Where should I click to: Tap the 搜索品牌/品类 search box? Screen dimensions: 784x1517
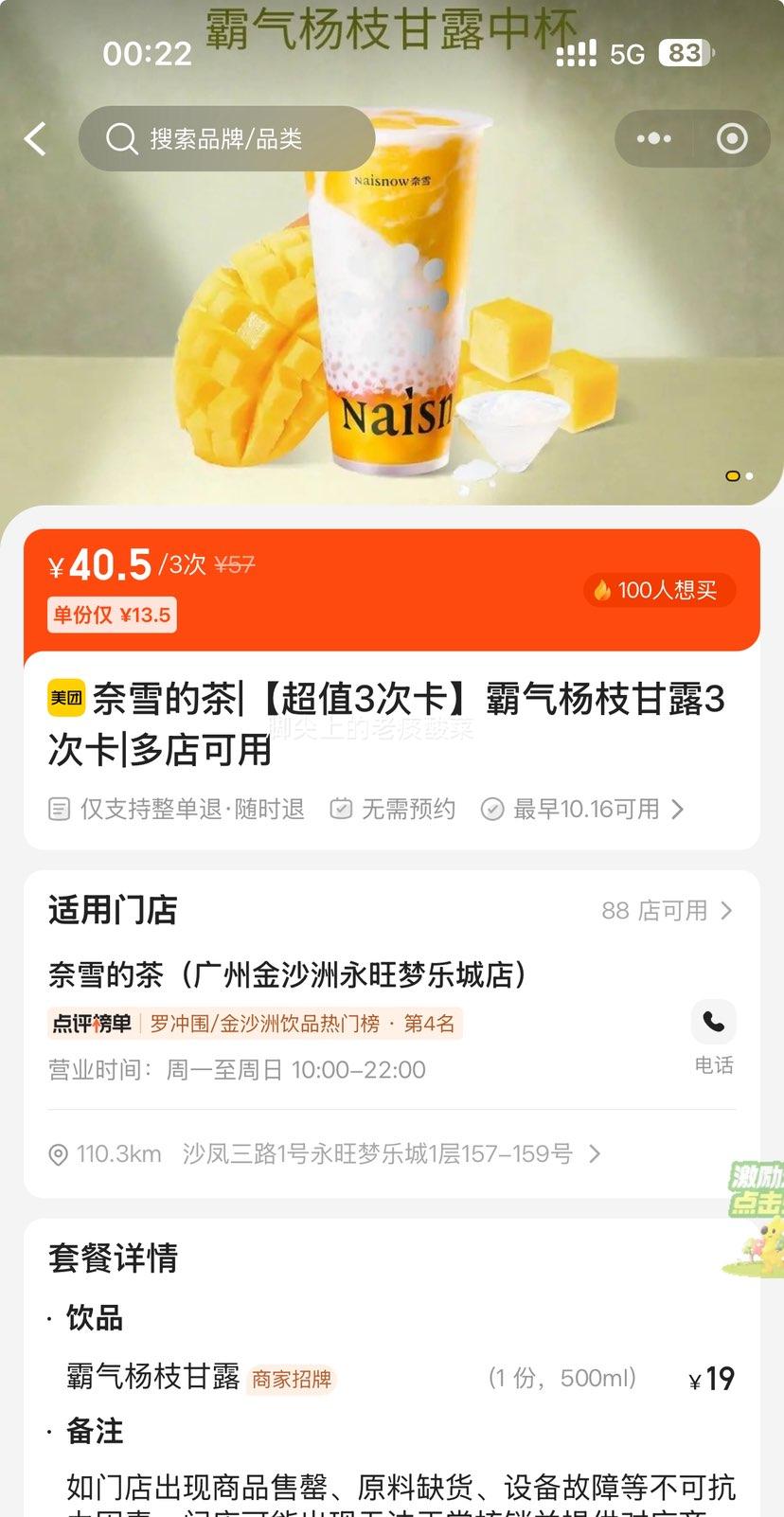[227, 139]
